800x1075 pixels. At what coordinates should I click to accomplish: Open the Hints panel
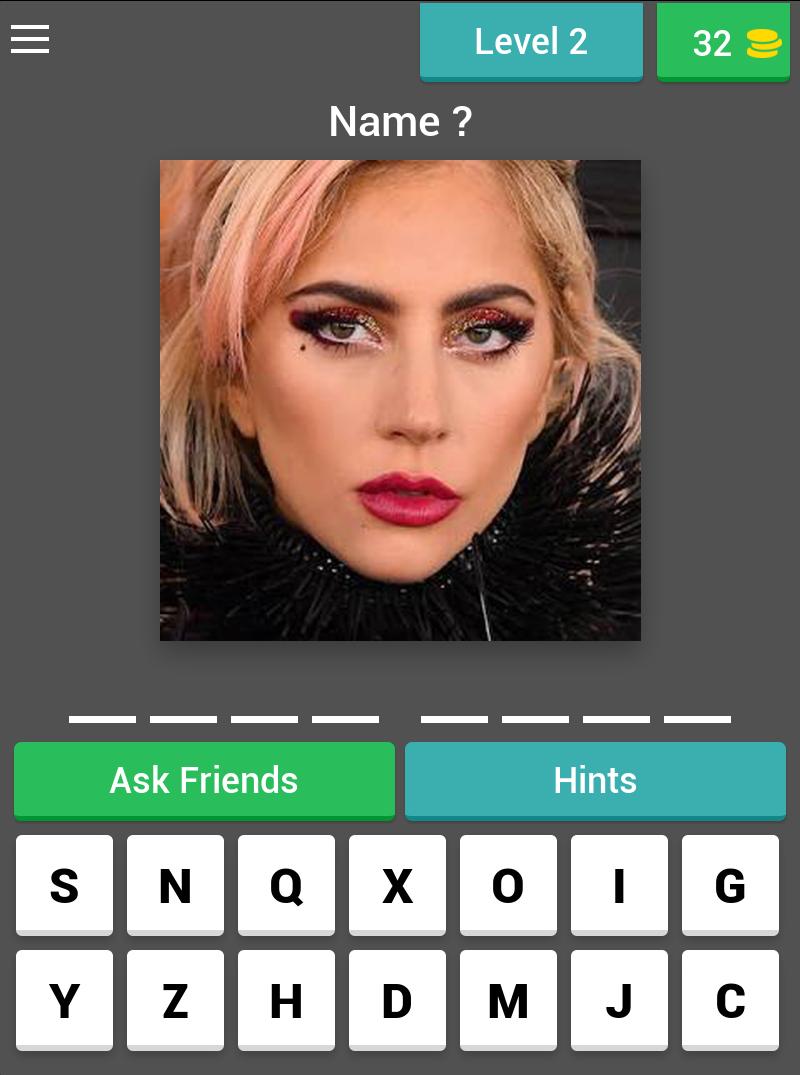(595, 780)
